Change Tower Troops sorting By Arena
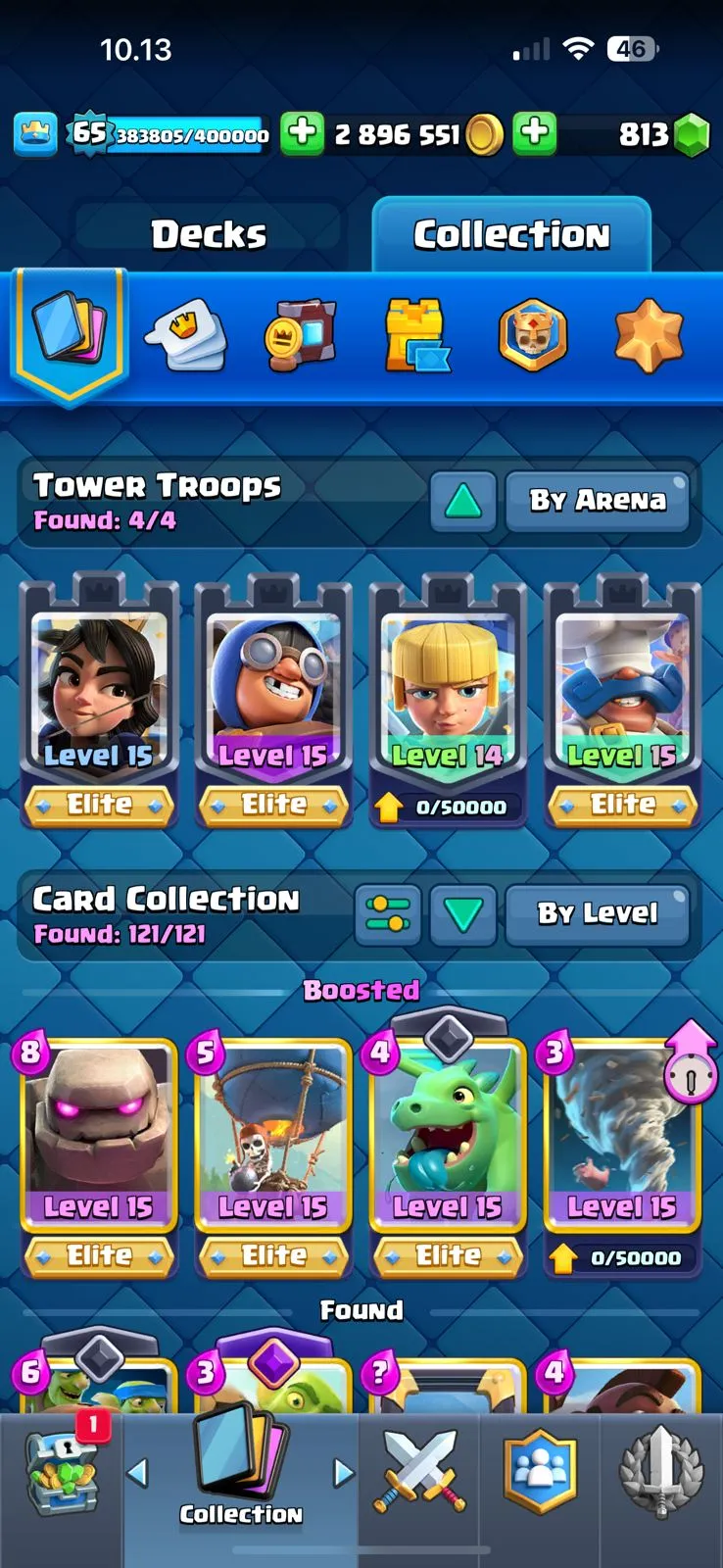The image size is (723, 1568). 598,501
